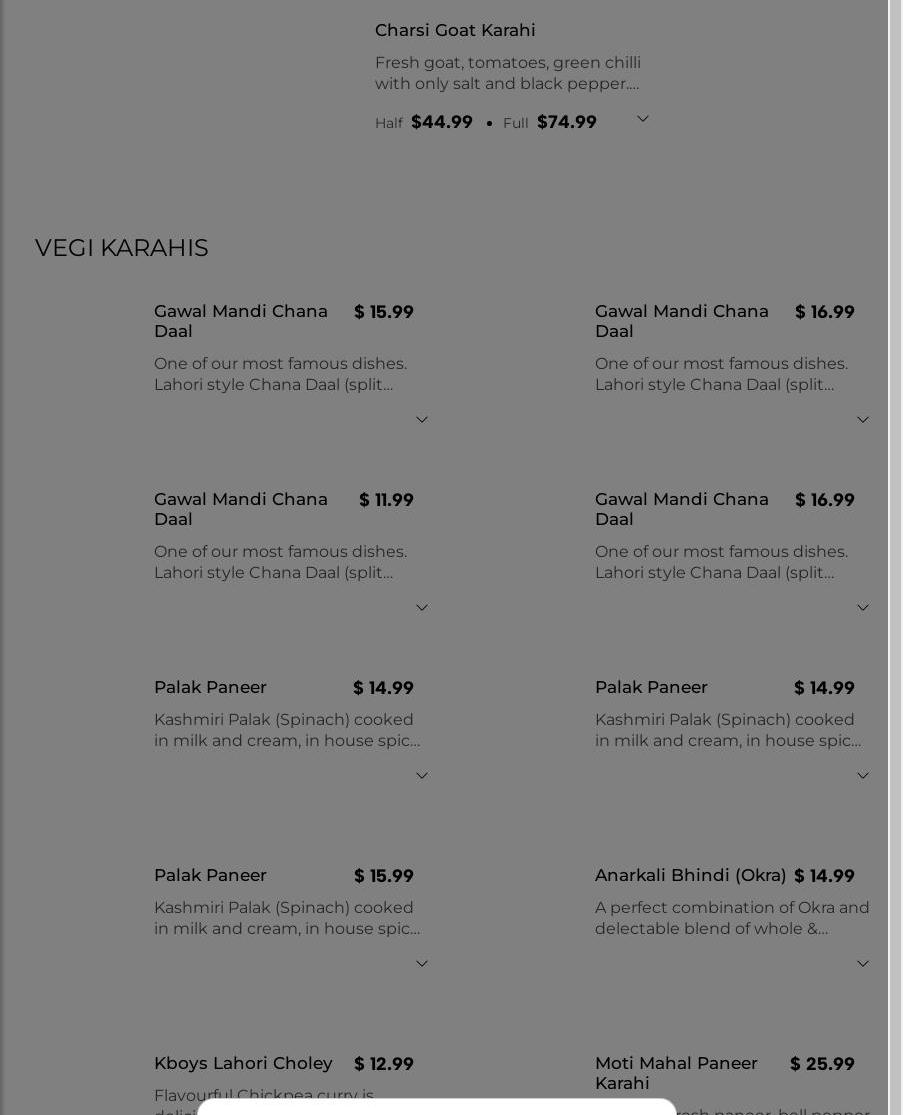Expand the Charsi Goat Karahi details chevron
Image resolution: width=903 pixels, height=1115 pixels.
click(642, 119)
